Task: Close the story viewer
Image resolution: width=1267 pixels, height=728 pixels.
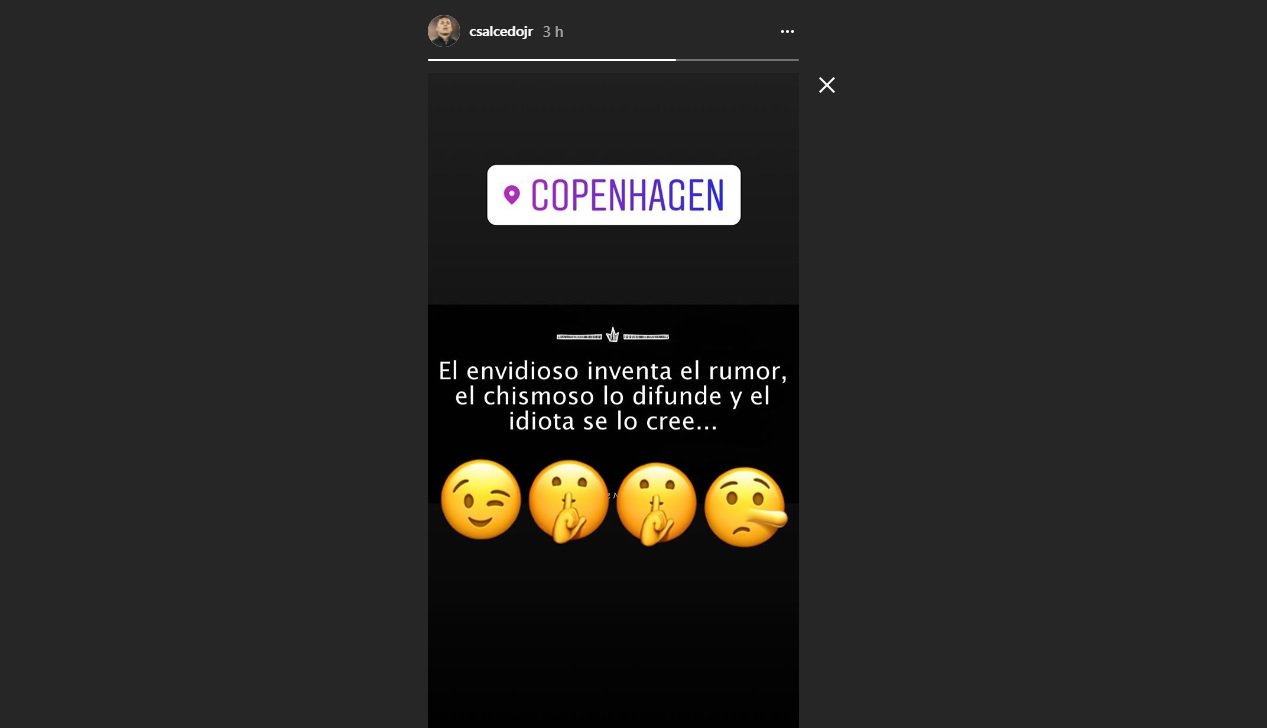Action: click(826, 86)
